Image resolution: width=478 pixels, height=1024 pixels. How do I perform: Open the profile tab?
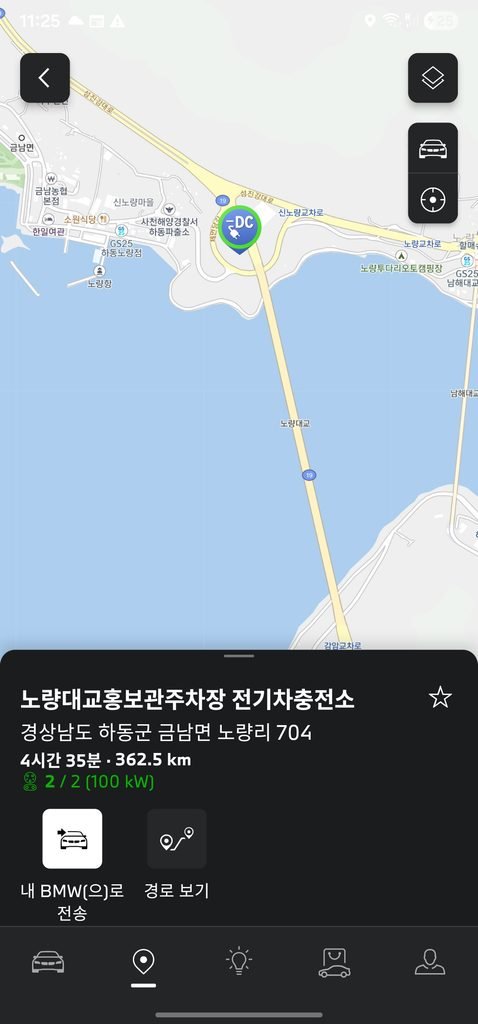point(430,962)
